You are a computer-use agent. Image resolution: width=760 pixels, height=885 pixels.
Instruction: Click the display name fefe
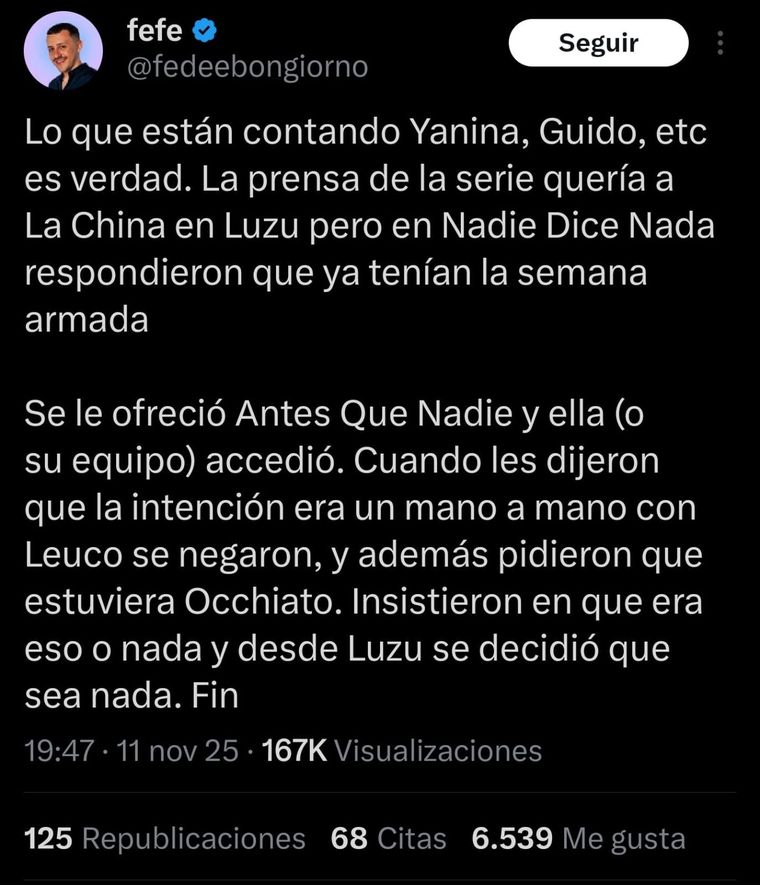click(x=153, y=30)
